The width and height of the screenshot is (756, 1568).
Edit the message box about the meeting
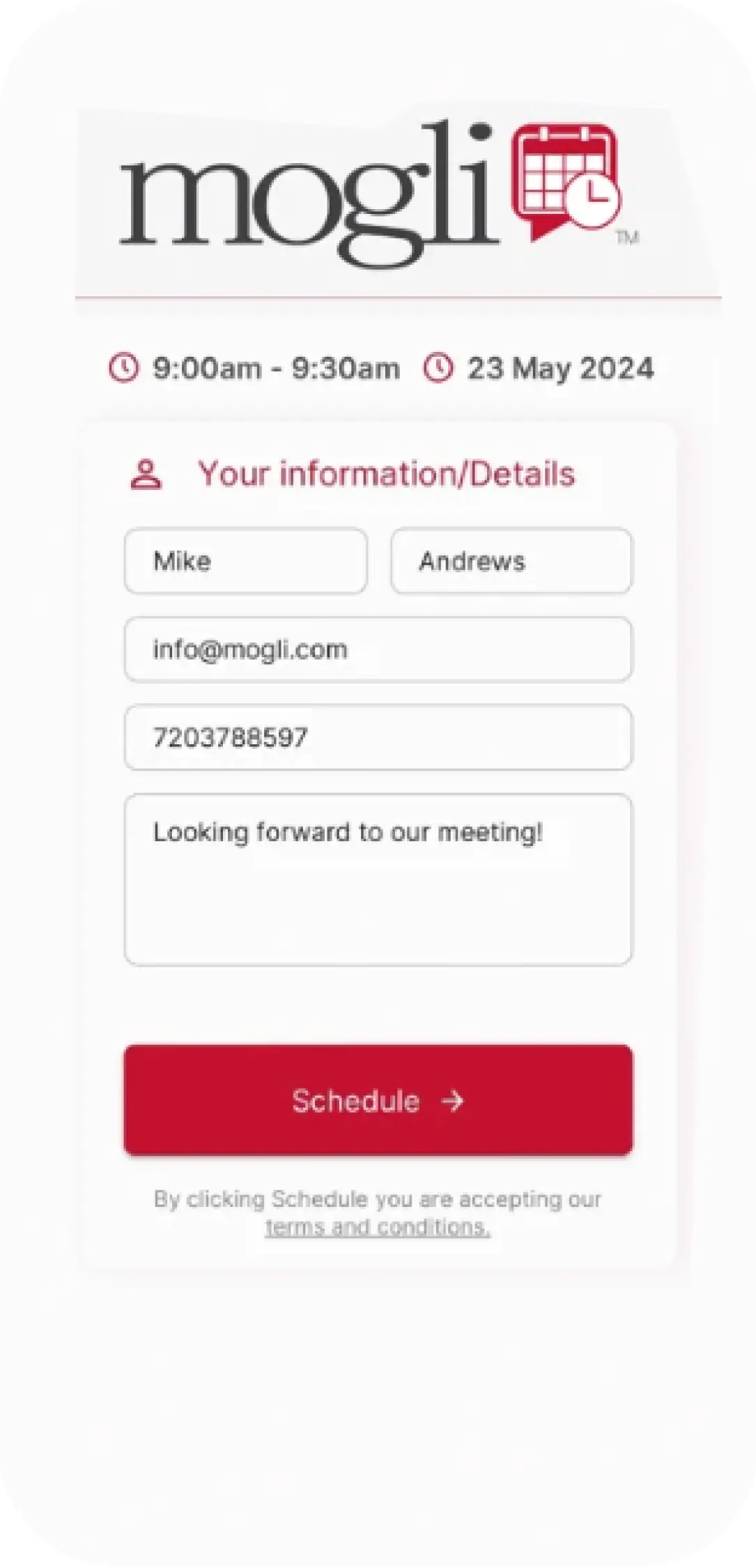pyautogui.click(x=378, y=879)
